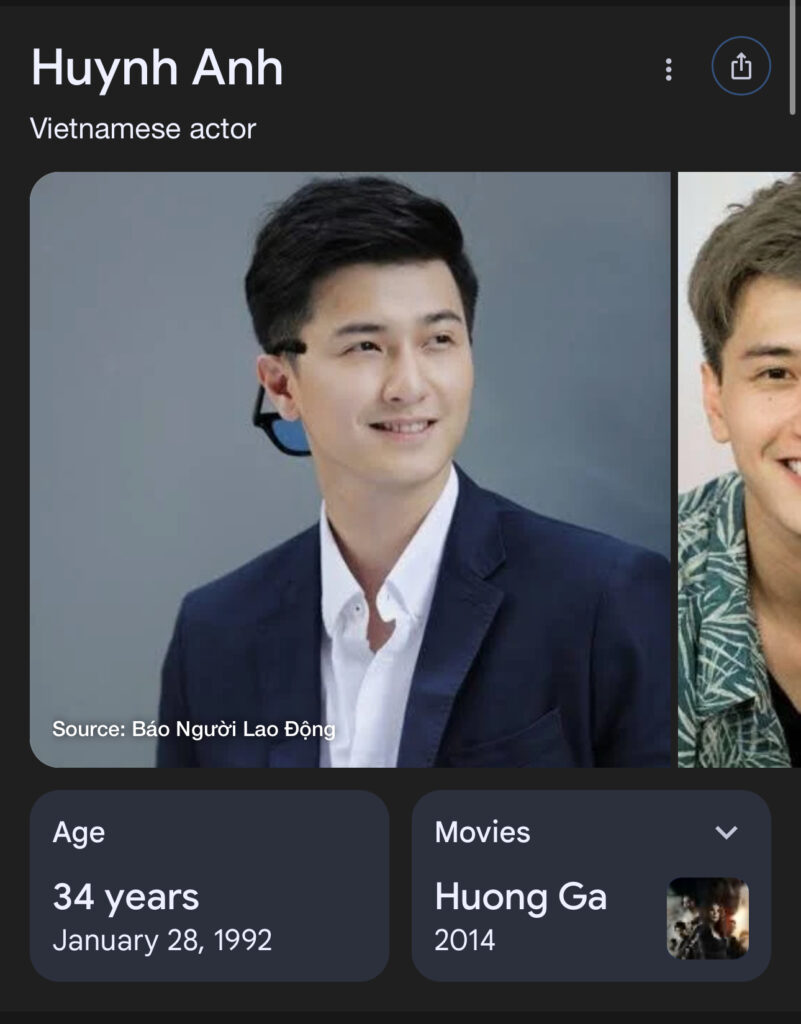Open the Age card showing 34 years
The width and height of the screenshot is (801, 1024).
pos(209,885)
